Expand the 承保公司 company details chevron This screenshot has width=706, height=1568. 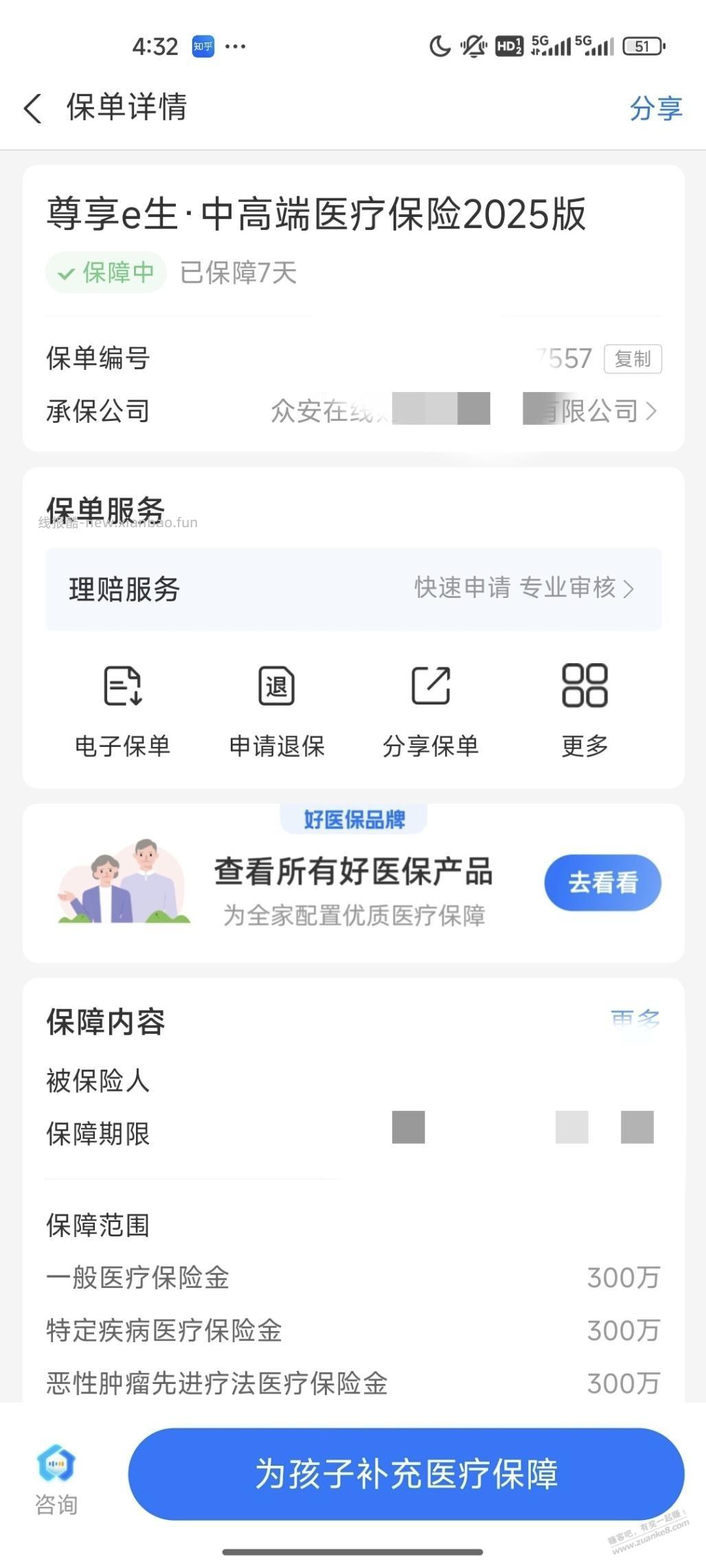[653, 411]
